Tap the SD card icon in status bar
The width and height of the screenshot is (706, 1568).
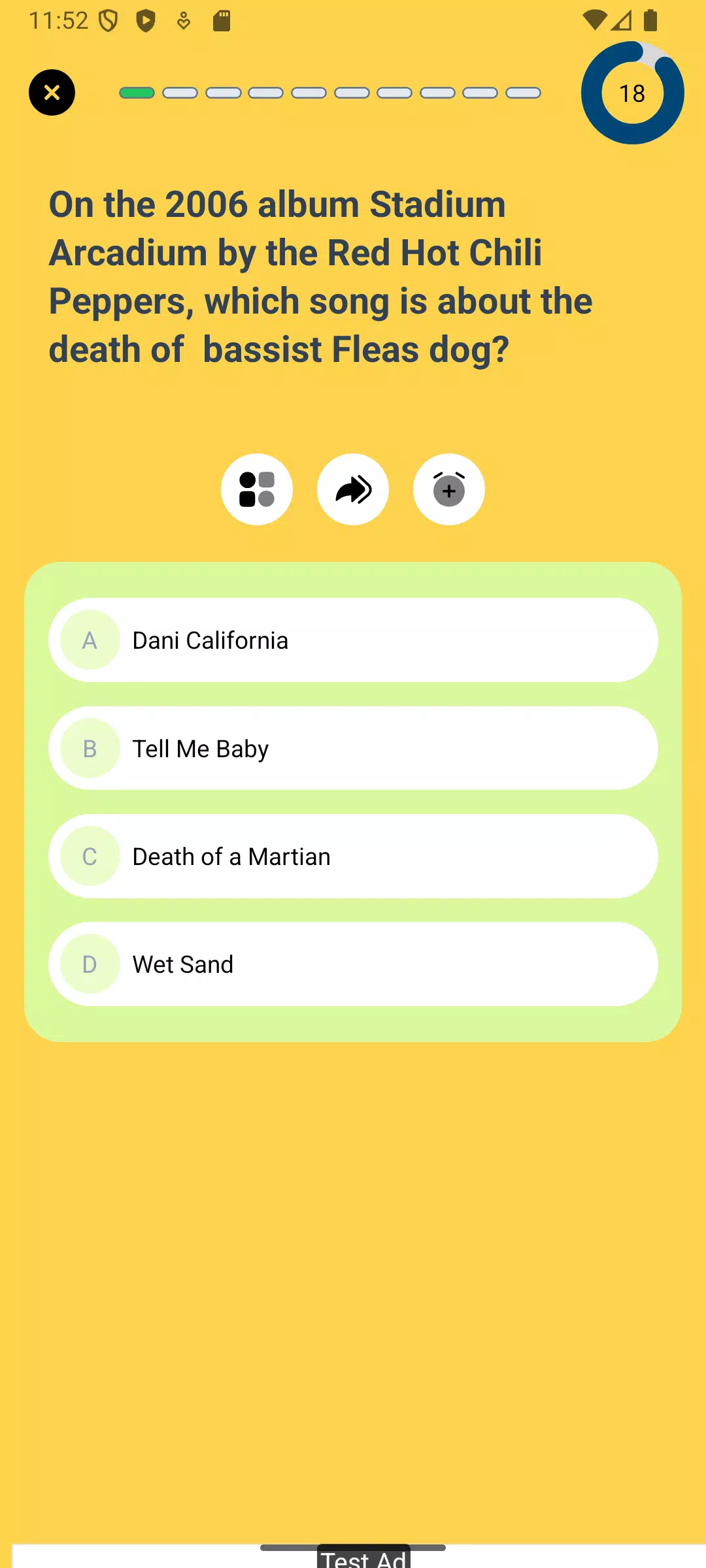coord(222,20)
